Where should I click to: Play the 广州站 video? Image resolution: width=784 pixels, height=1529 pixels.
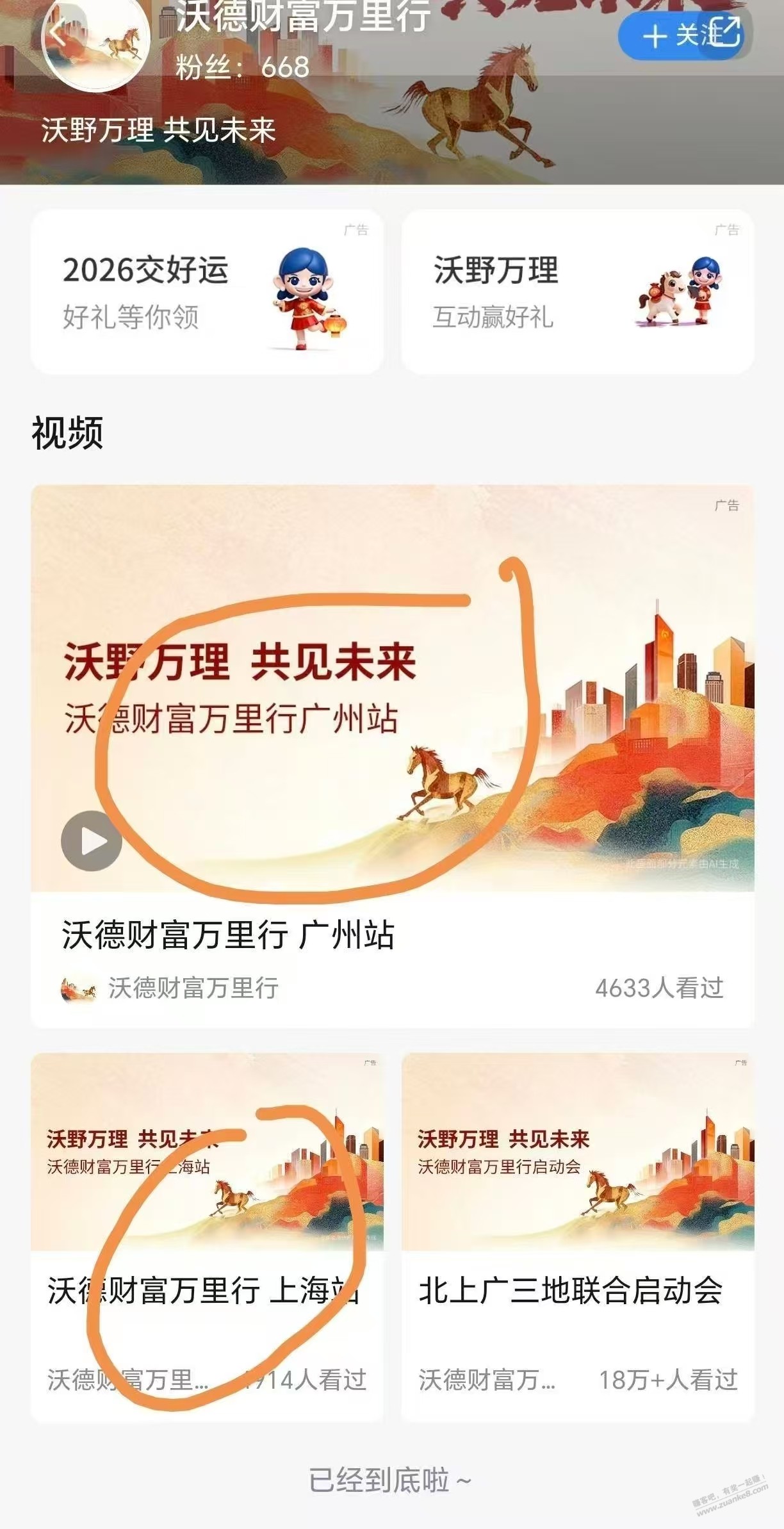click(x=92, y=840)
